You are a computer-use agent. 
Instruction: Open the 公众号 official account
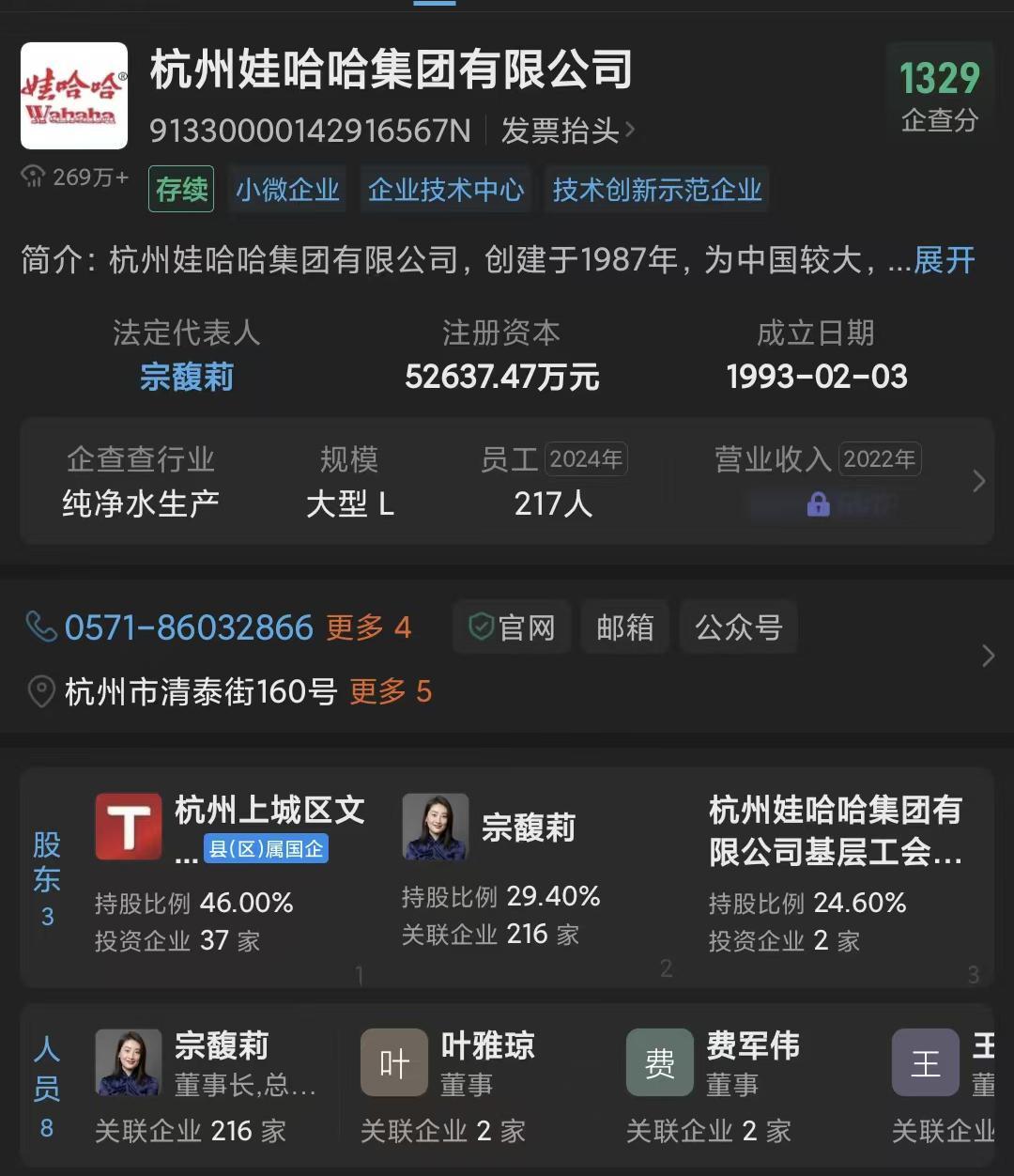click(738, 627)
